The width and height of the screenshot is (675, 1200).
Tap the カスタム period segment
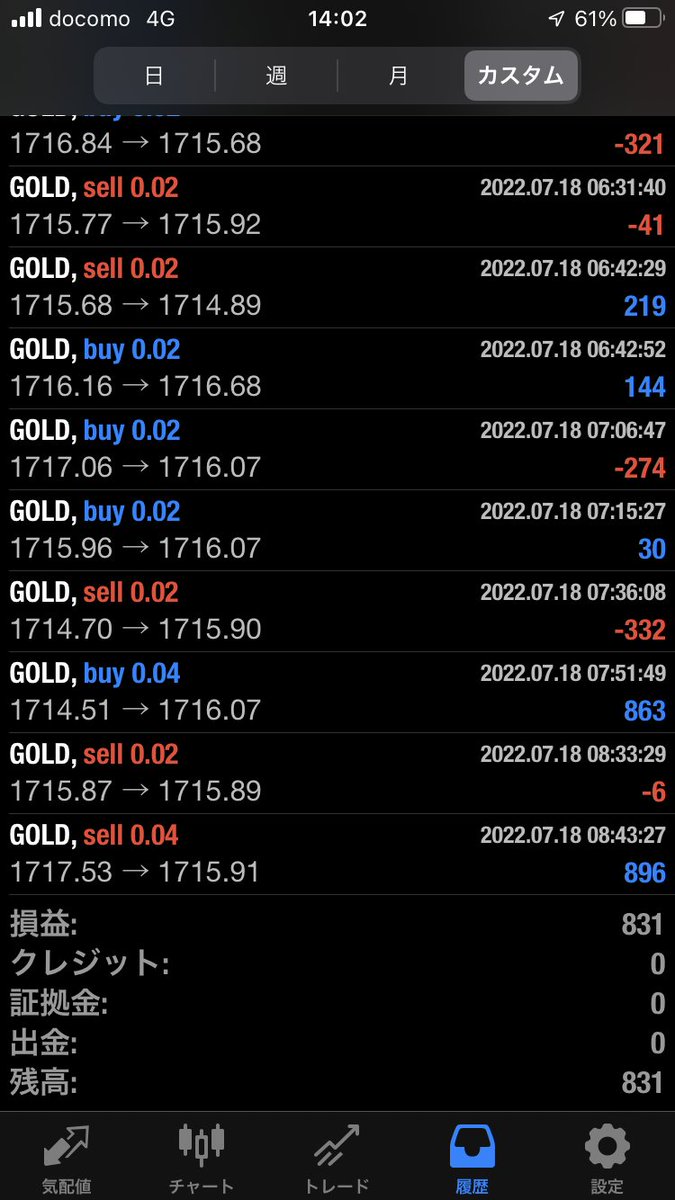click(x=520, y=75)
